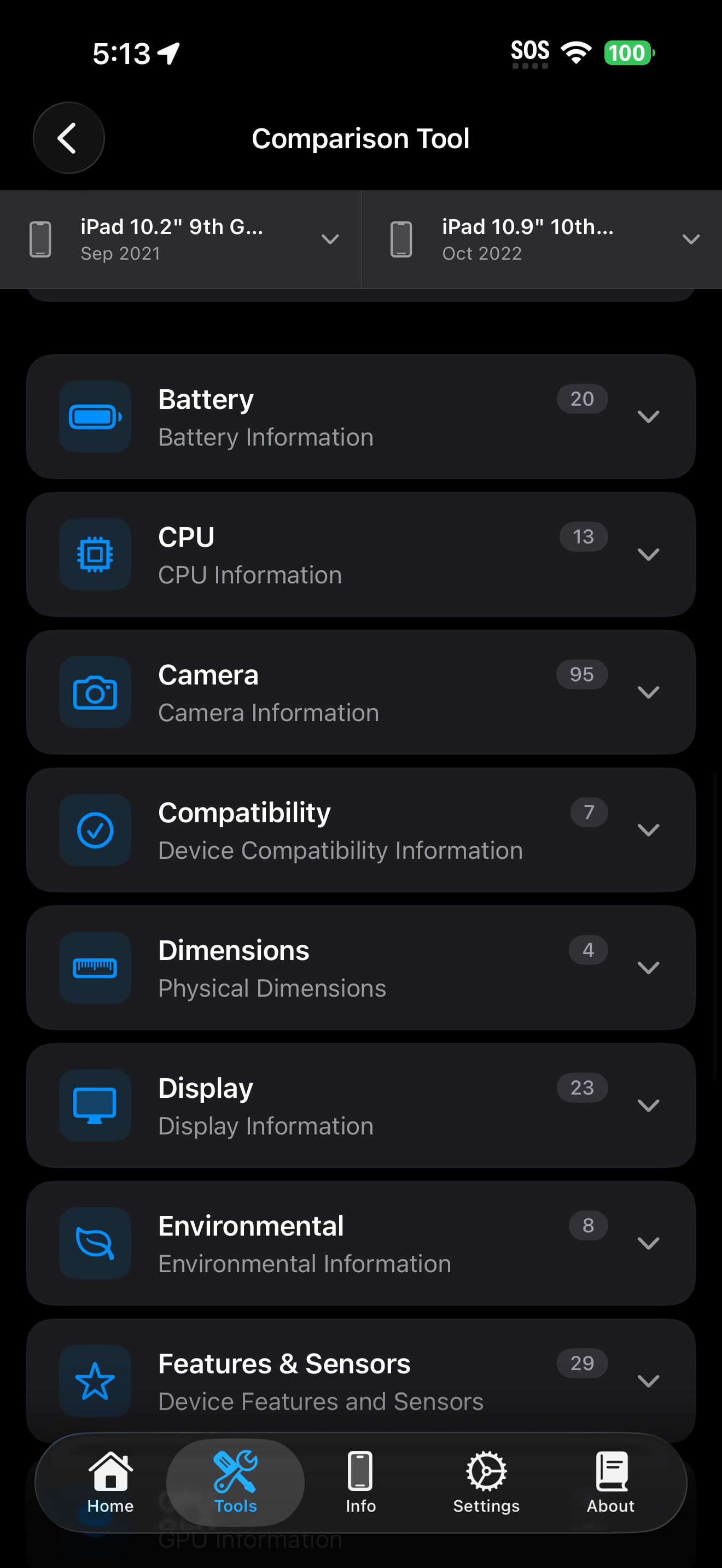Select the Tools navigation icon

tap(234, 1479)
